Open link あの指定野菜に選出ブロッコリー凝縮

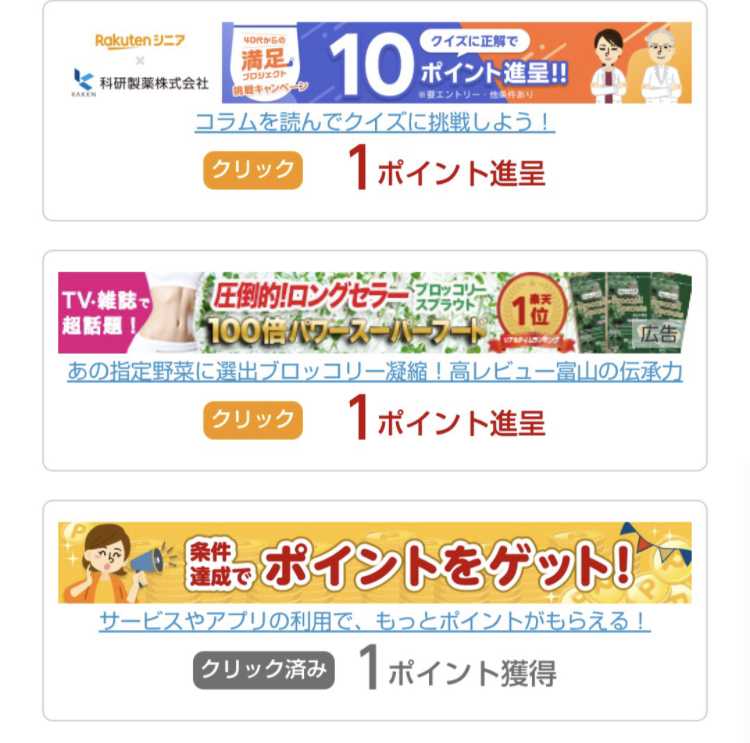[374, 372]
